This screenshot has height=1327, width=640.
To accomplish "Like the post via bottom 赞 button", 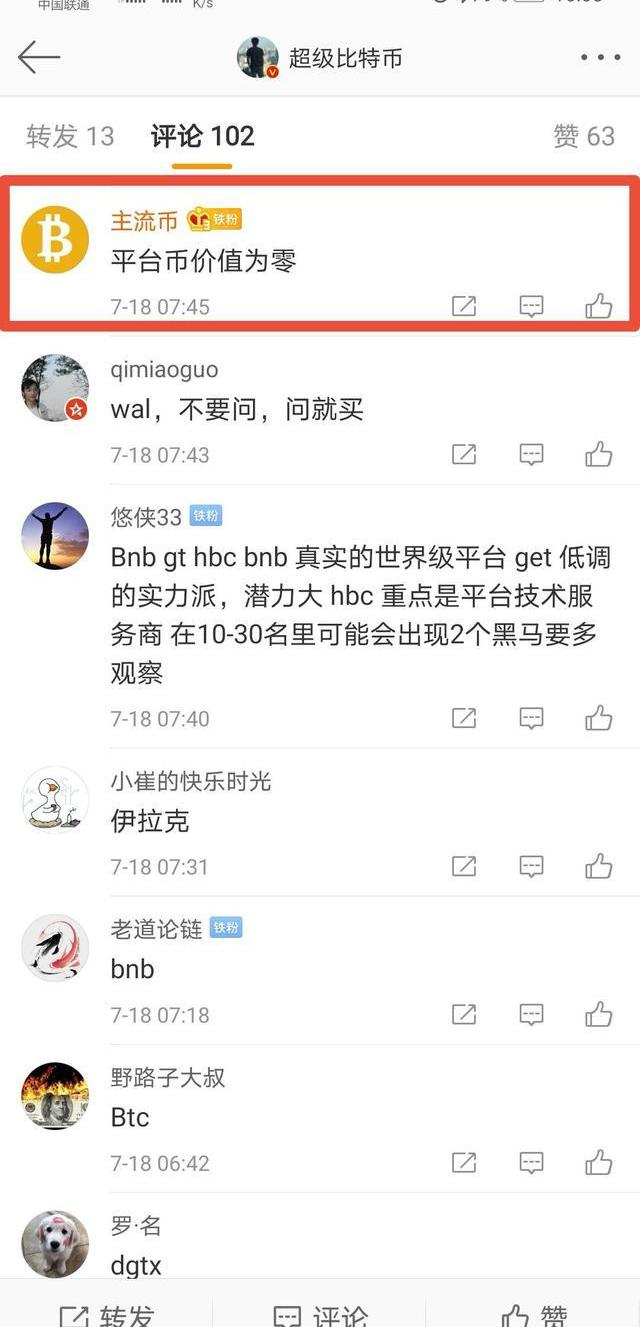I will [x=533, y=1312].
